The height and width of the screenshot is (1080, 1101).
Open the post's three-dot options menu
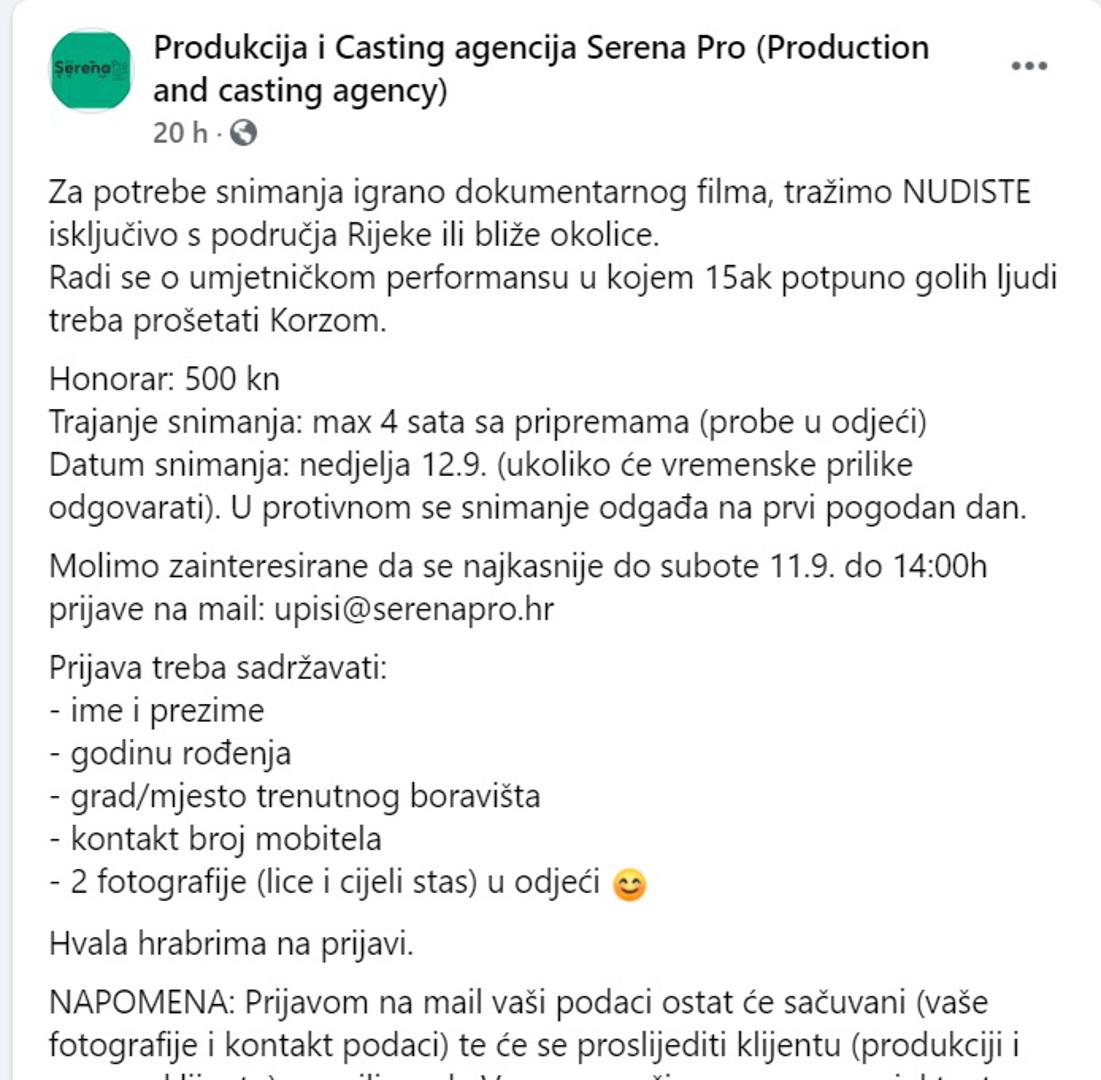tap(1028, 67)
